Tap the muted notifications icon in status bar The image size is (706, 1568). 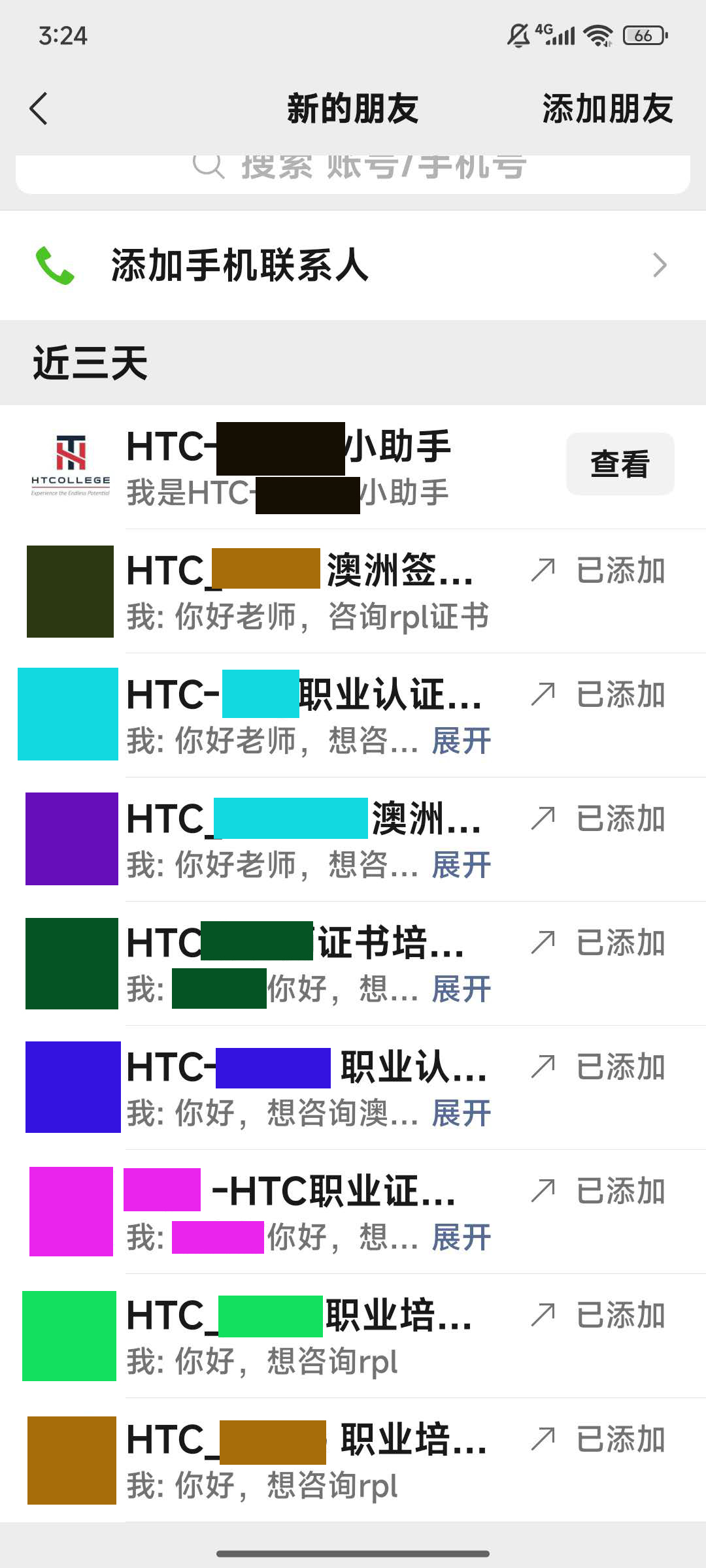(516, 36)
